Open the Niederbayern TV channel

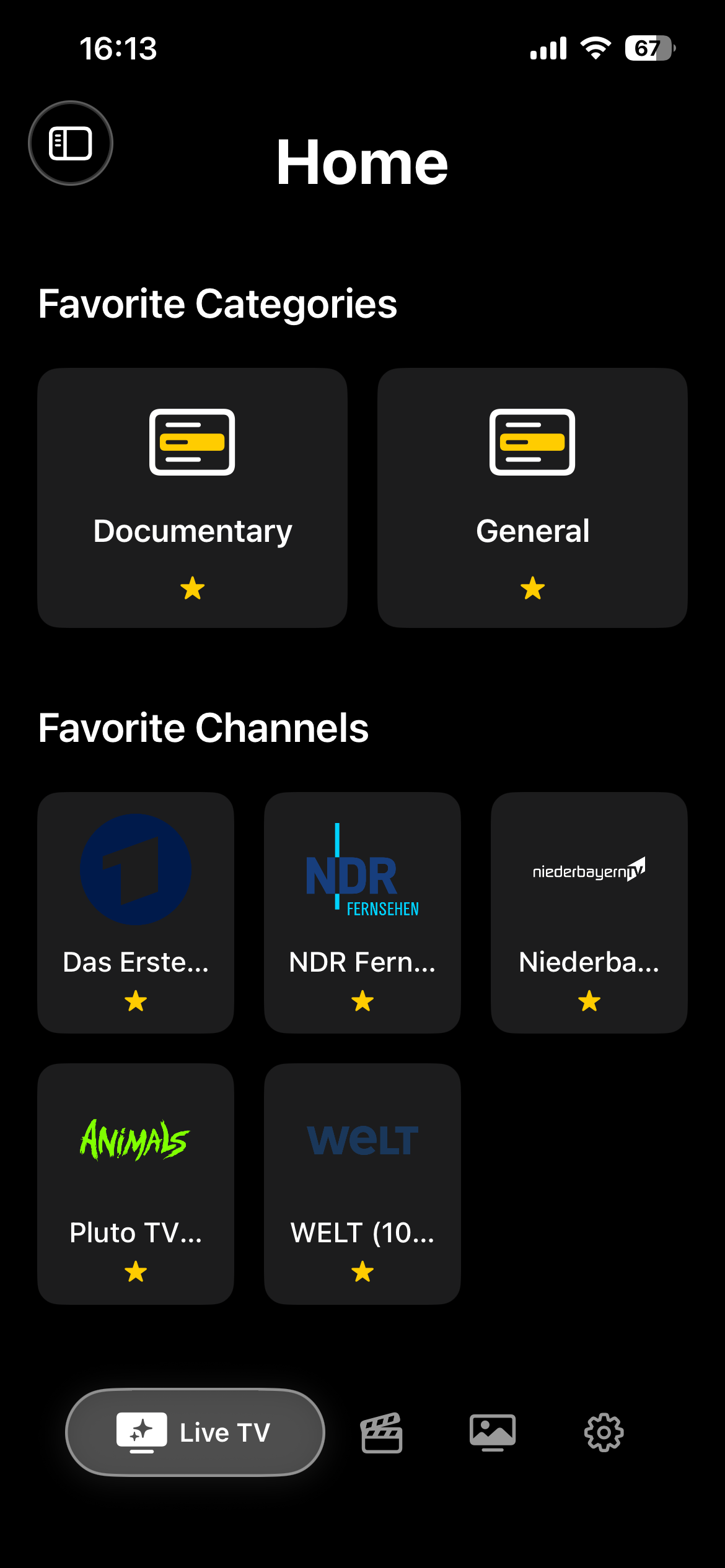589,912
